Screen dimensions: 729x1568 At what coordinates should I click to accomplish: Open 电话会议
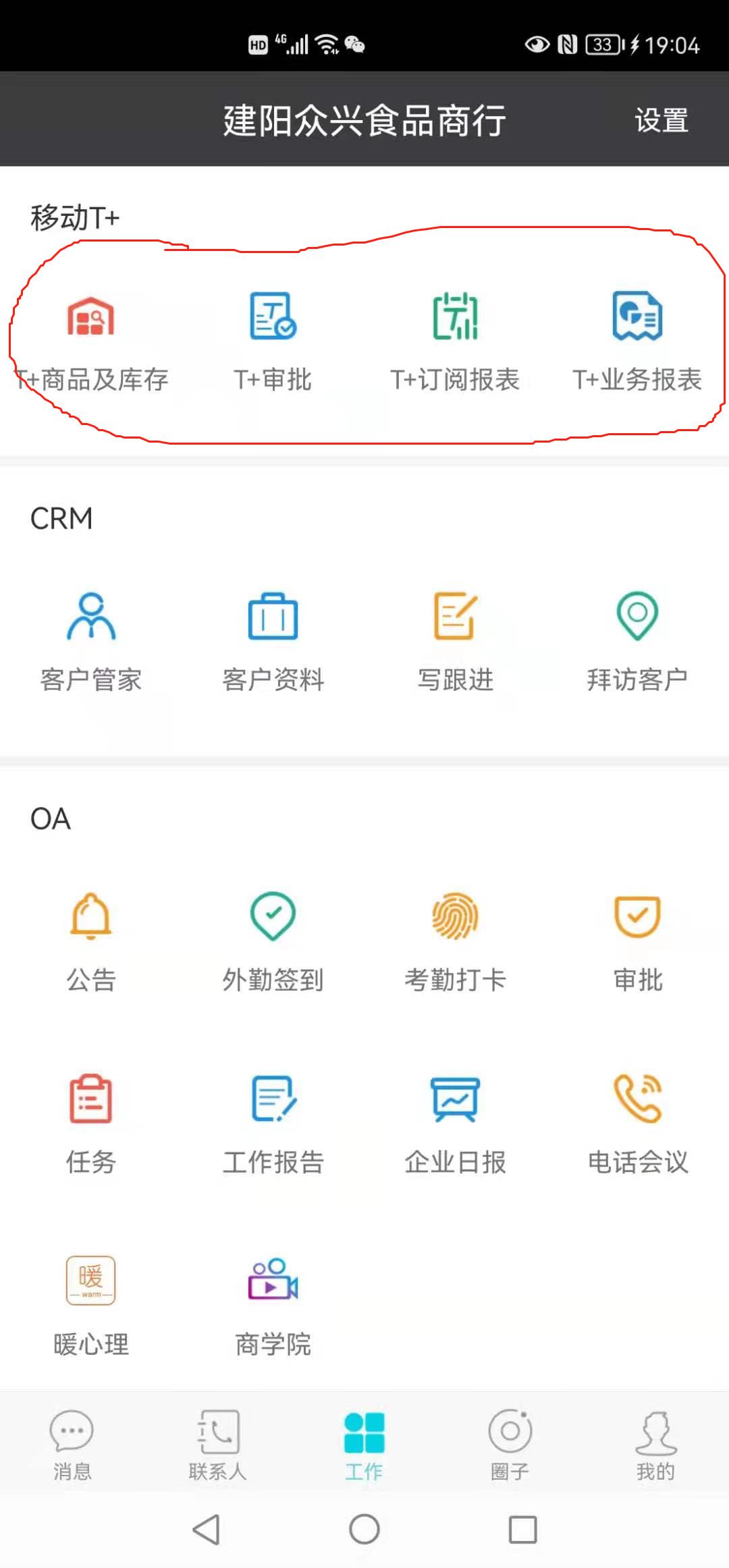coord(637,1125)
